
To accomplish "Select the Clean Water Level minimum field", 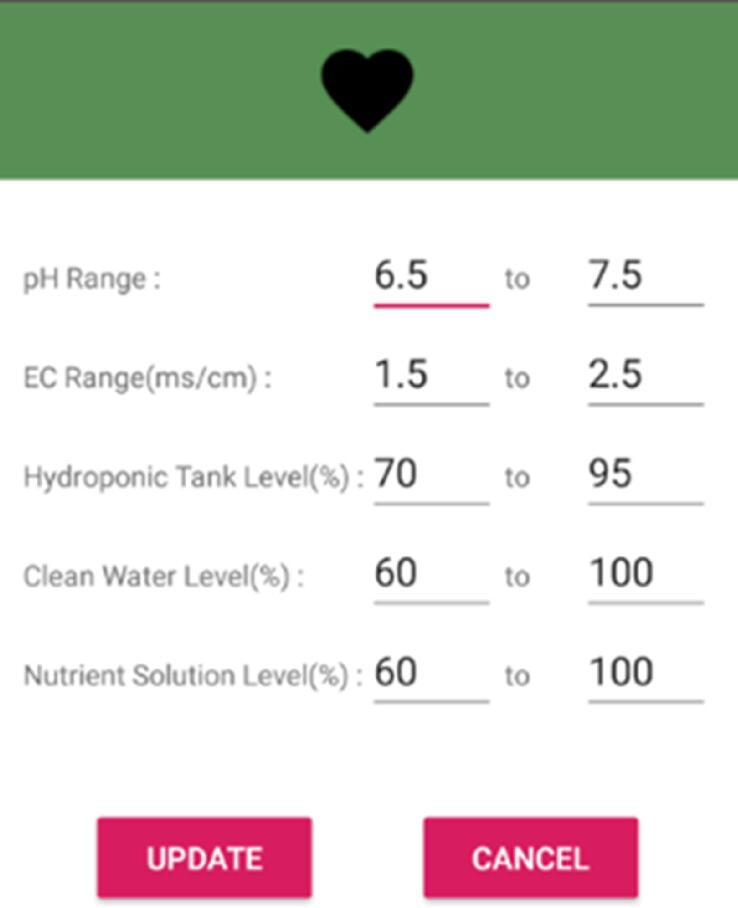I will point(431,574).
